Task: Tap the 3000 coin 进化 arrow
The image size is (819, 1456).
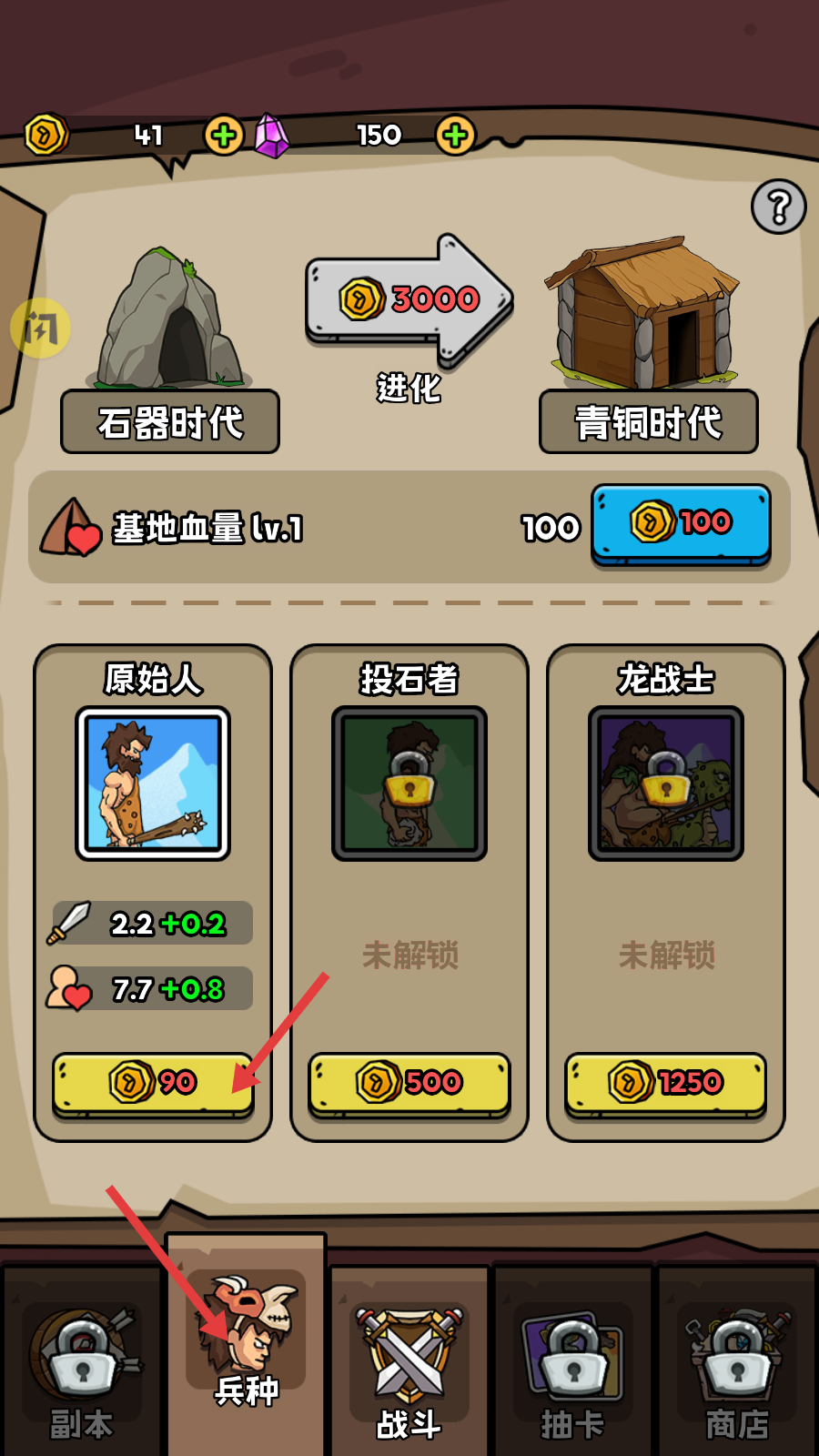Action: tap(409, 300)
